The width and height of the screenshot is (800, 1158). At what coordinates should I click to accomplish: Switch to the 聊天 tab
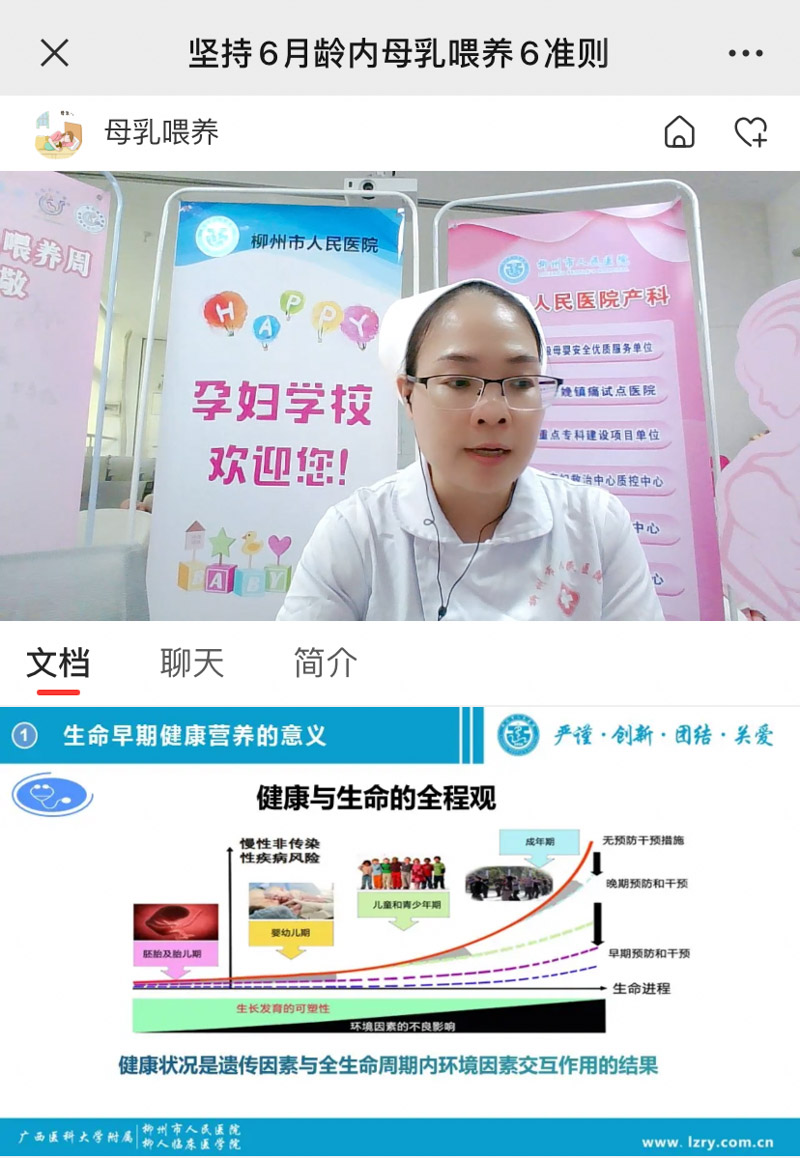click(192, 662)
